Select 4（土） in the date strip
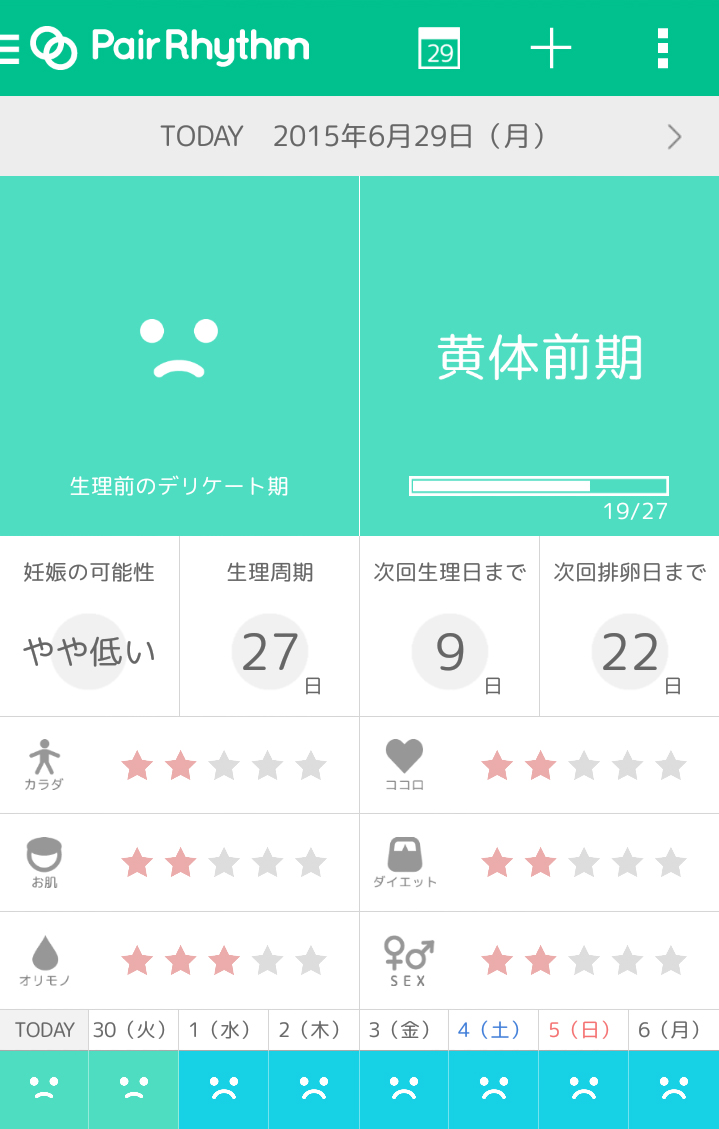The height and width of the screenshot is (1129, 719). (x=493, y=1070)
